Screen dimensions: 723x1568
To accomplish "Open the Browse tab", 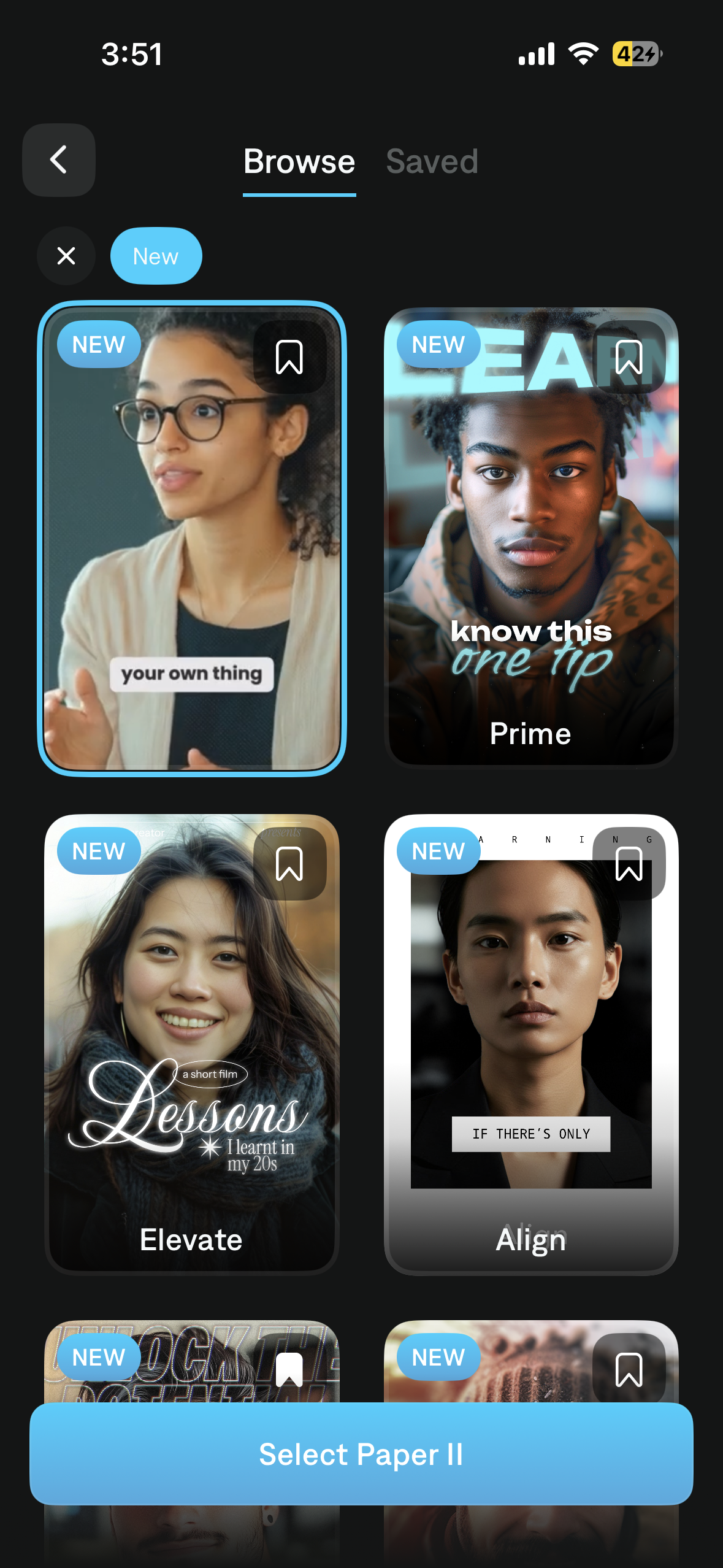I will click(299, 161).
